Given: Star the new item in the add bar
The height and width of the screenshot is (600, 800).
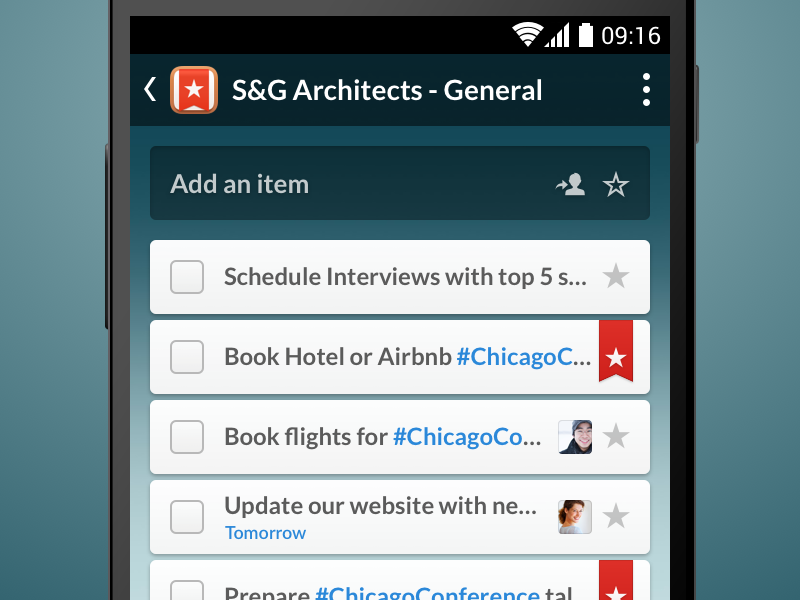Looking at the screenshot, I should [x=616, y=184].
